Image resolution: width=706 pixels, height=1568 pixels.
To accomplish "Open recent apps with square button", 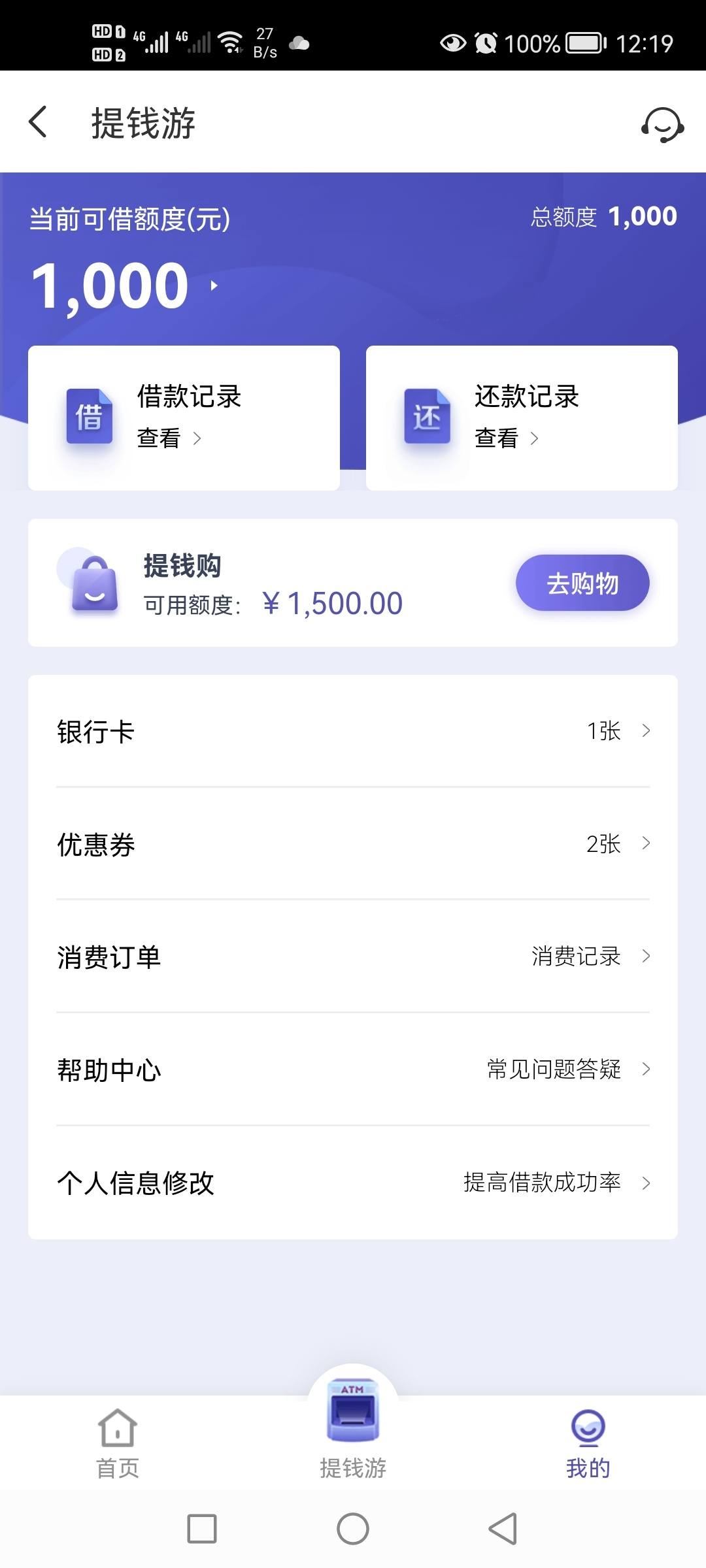I will tap(202, 1529).
